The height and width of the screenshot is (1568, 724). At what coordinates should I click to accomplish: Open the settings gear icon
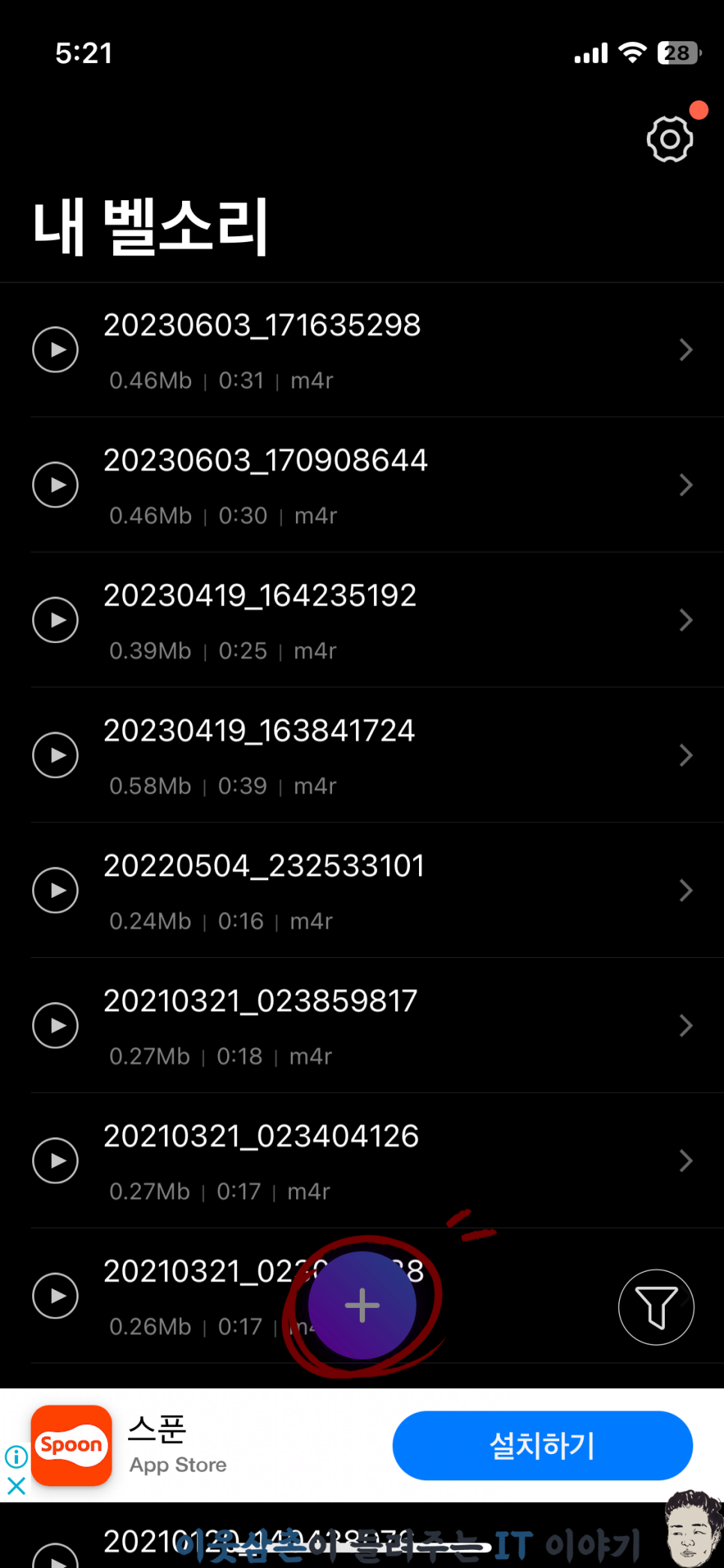point(669,139)
